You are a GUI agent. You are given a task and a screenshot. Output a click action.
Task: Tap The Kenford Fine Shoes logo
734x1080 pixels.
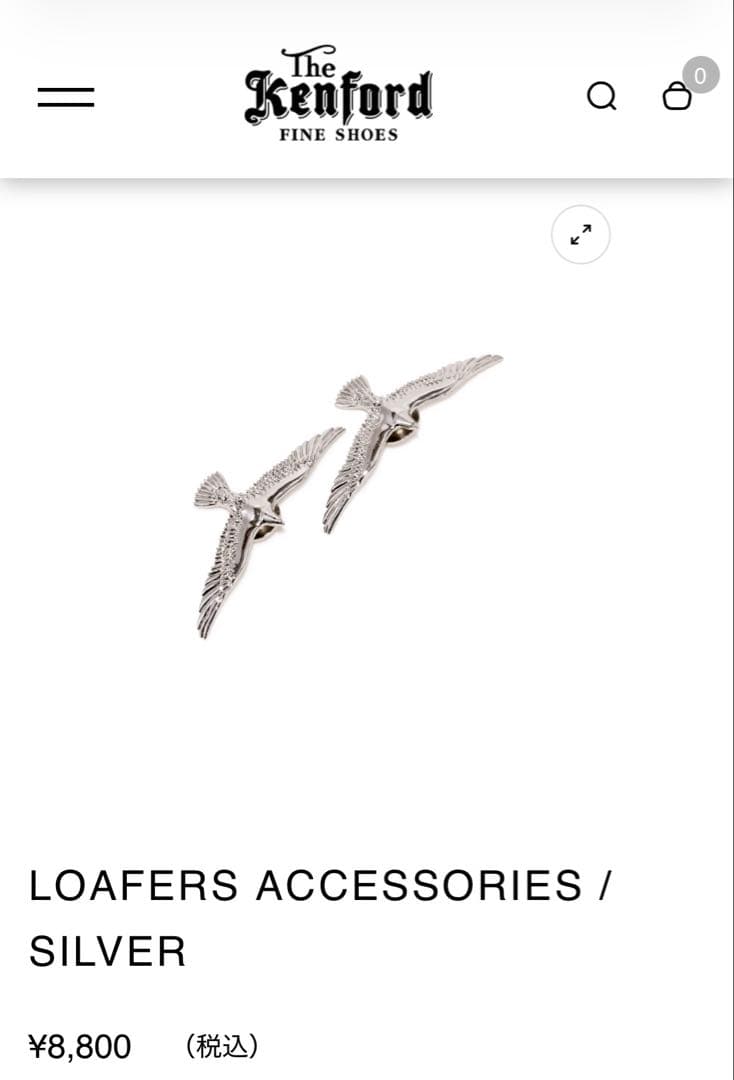(x=338, y=95)
